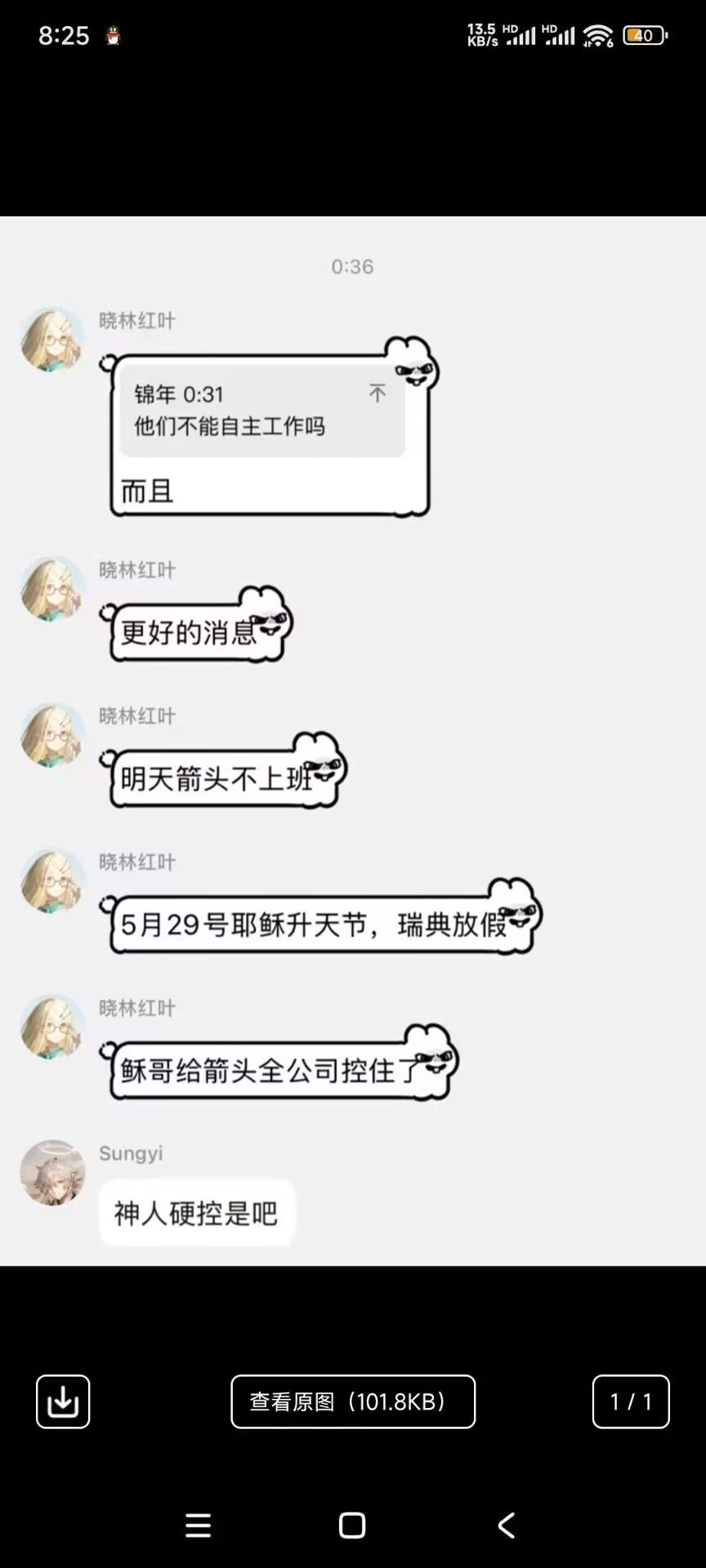The image size is (706, 1568).
Task: Tap 查看原图 to view the original image
Action: pyautogui.click(x=353, y=1401)
